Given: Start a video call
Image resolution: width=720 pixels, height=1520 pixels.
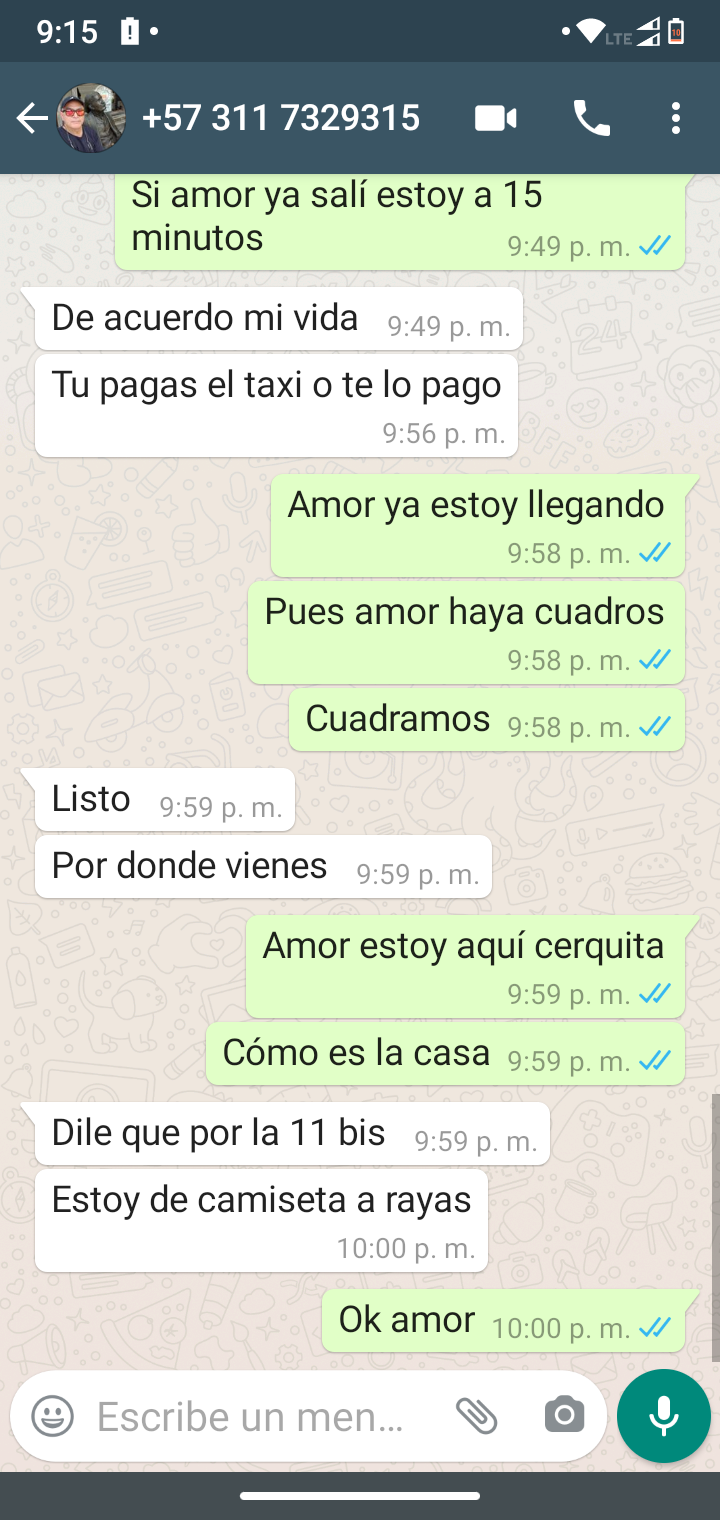Looking at the screenshot, I should pos(495,119).
